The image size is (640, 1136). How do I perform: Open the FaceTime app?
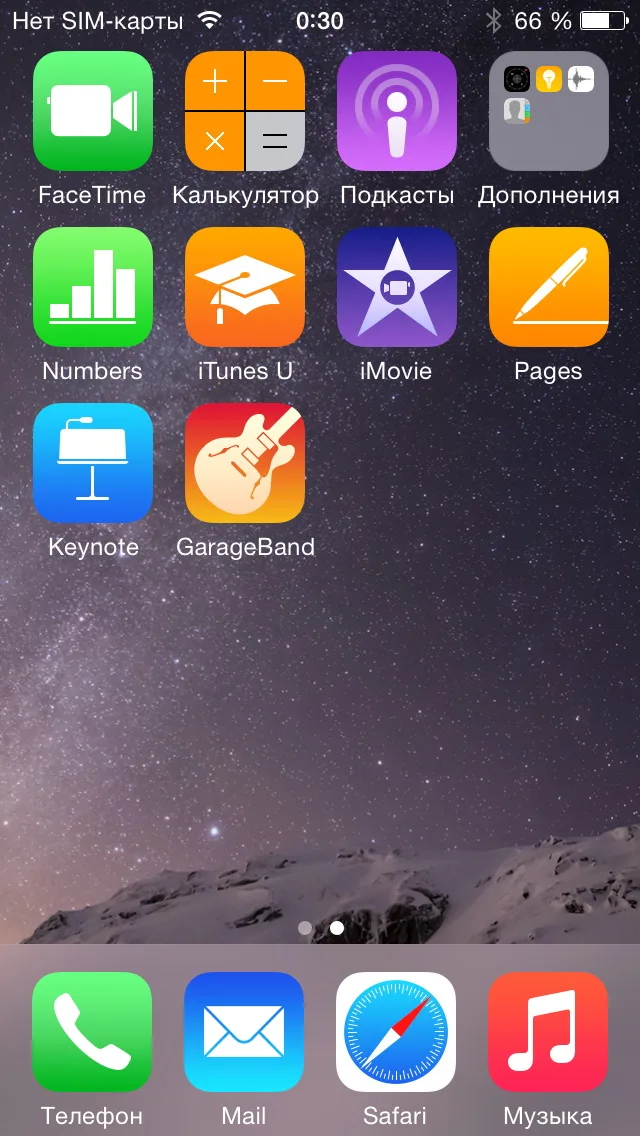click(92, 111)
